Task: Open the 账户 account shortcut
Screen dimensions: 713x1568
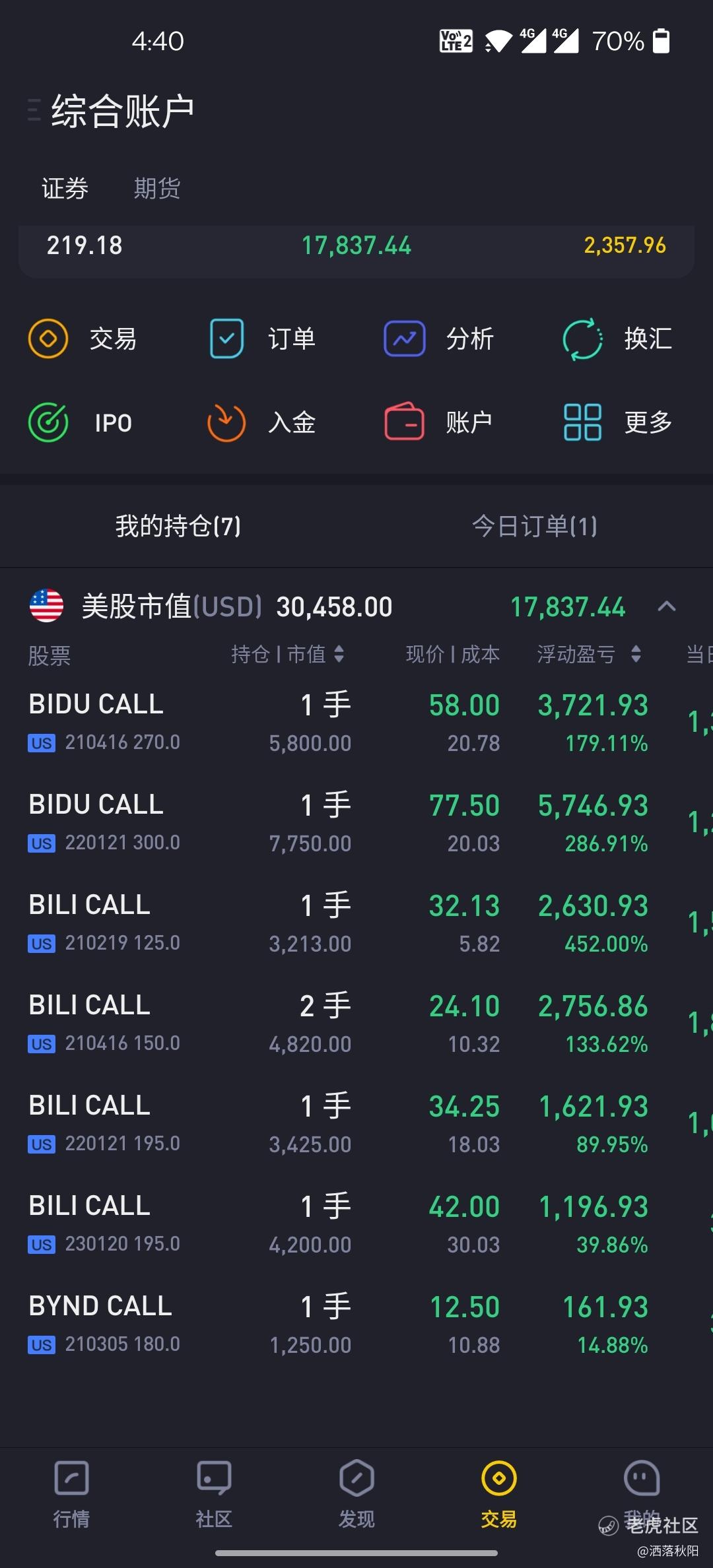Action: [x=439, y=422]
